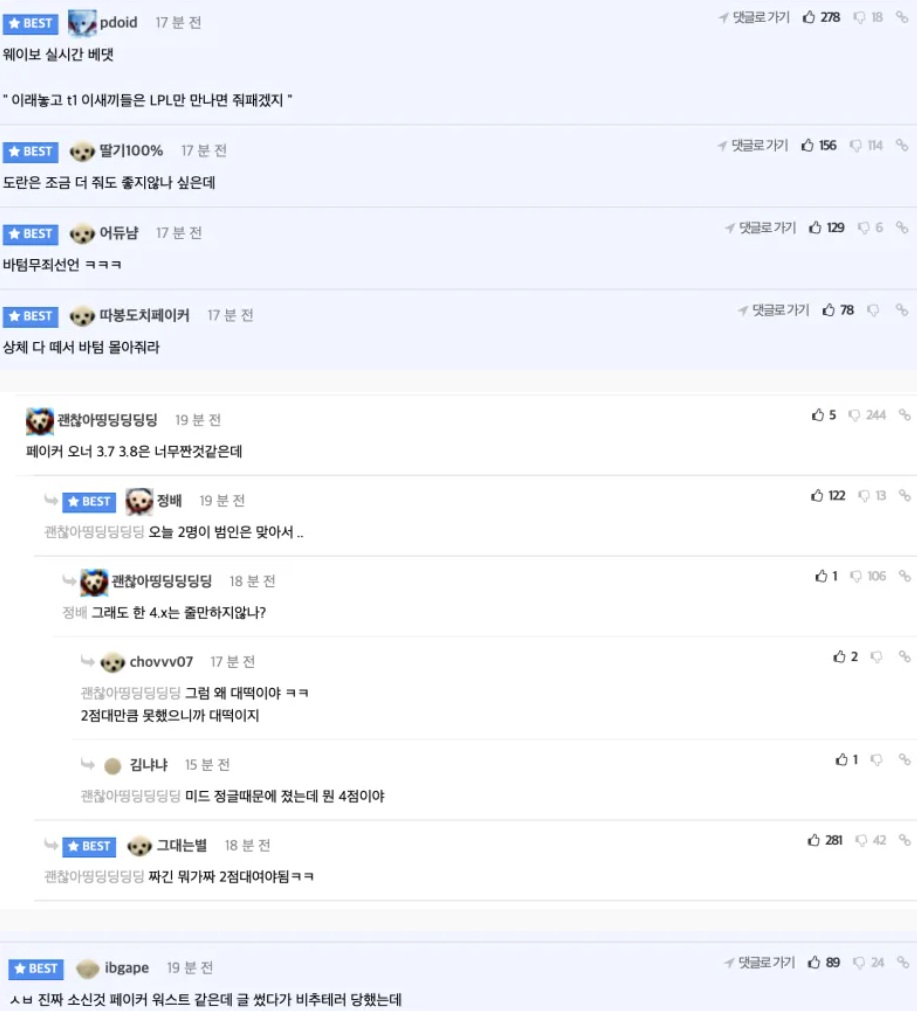Jump to 어듀냠's comment with 댓글로가기
Image resolution: width=917 pixels, height=1011 pixels.
tap(760, 228)
